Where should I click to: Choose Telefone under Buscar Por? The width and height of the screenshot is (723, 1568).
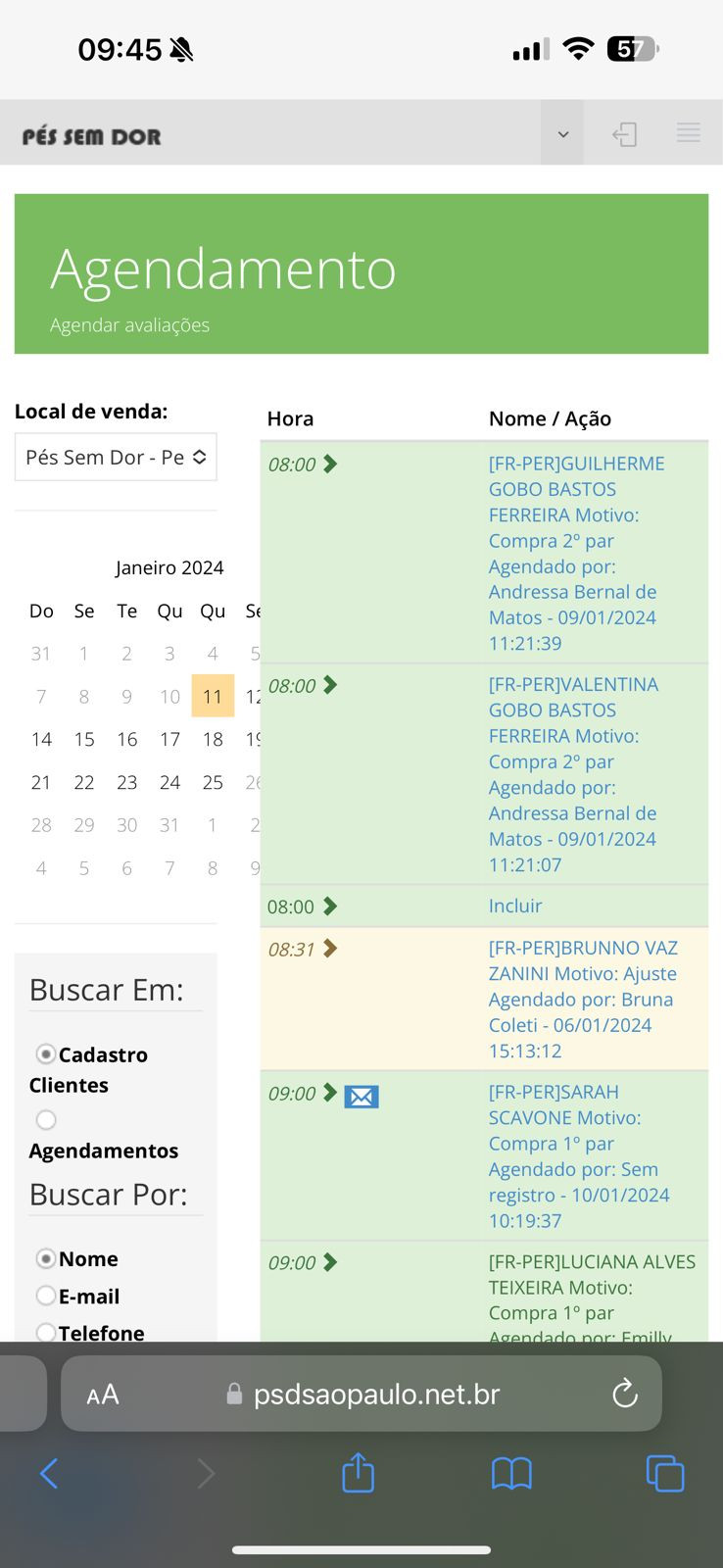pyautogui.click(x=46, y=1332)
